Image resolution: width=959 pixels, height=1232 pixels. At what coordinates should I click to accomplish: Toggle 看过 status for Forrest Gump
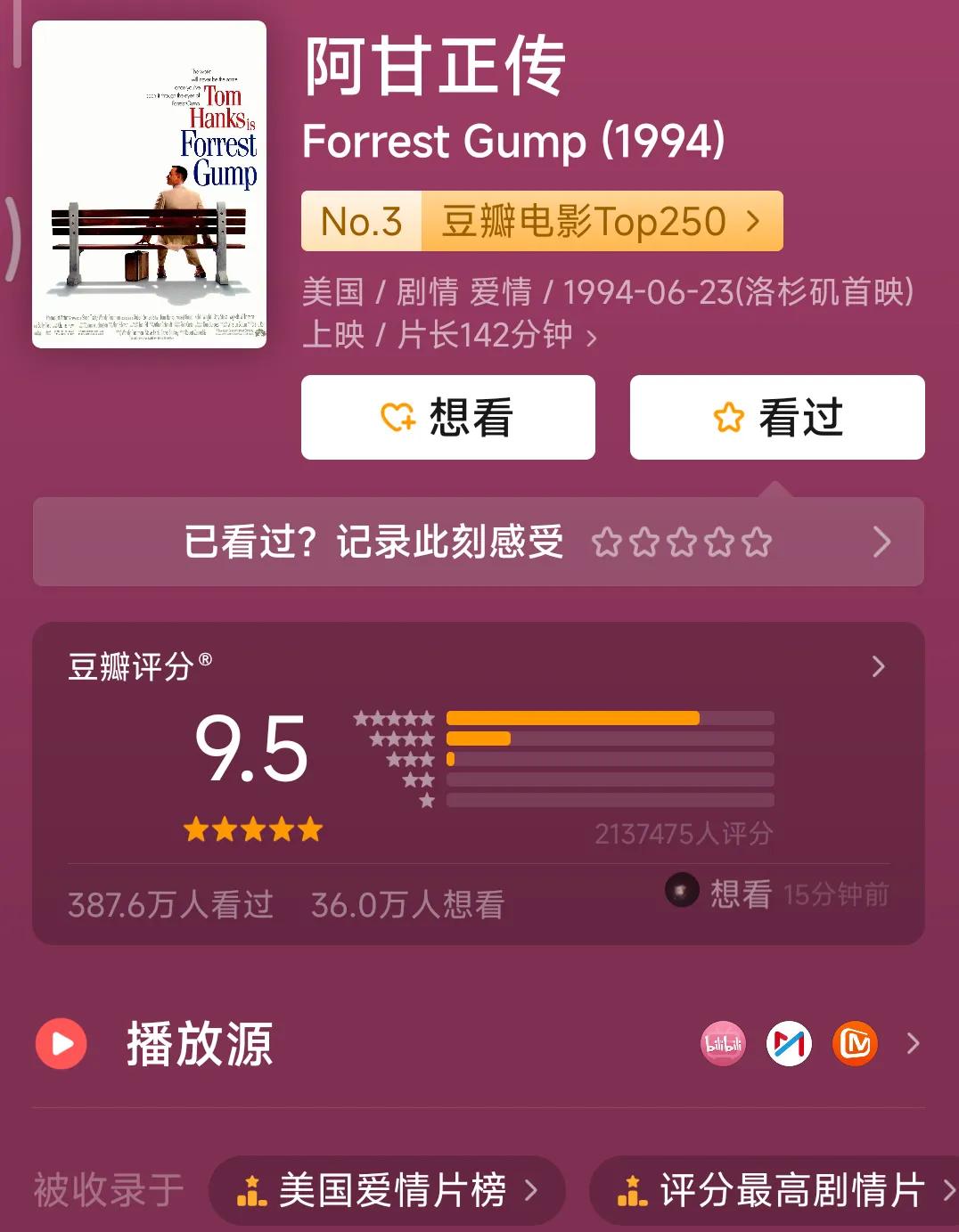(x=776, y=418)
